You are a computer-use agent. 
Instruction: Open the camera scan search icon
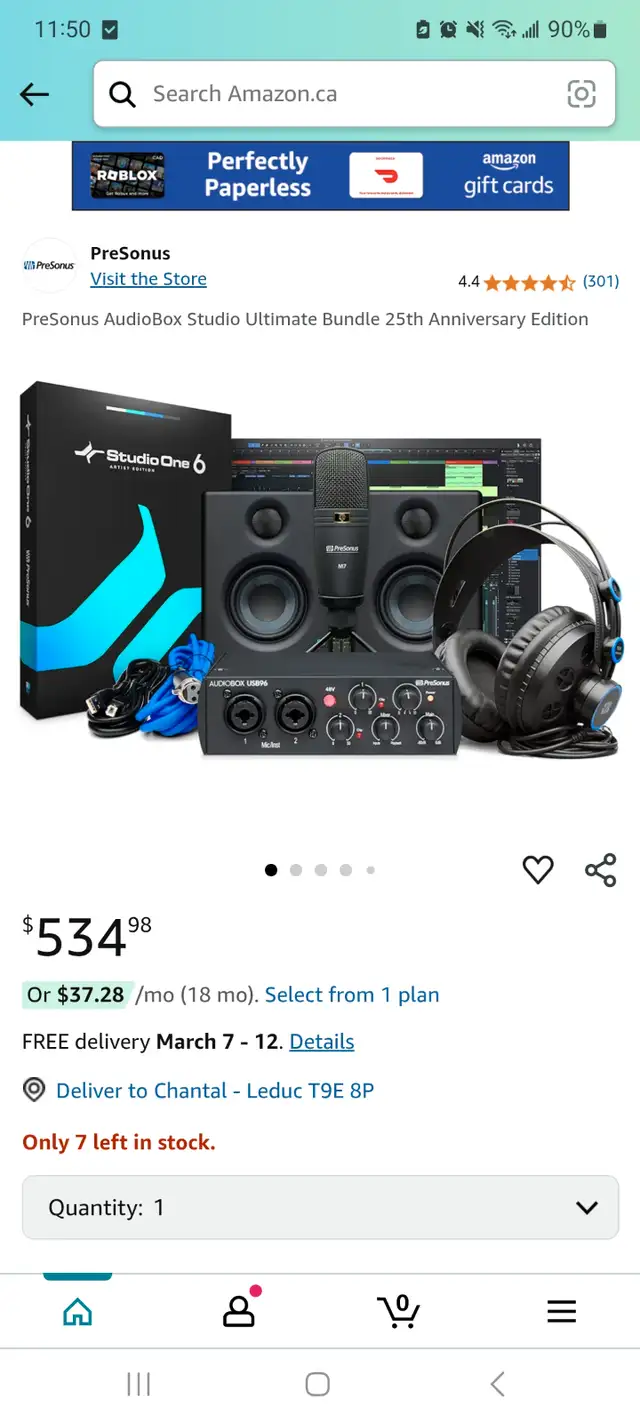click(581, 94)
